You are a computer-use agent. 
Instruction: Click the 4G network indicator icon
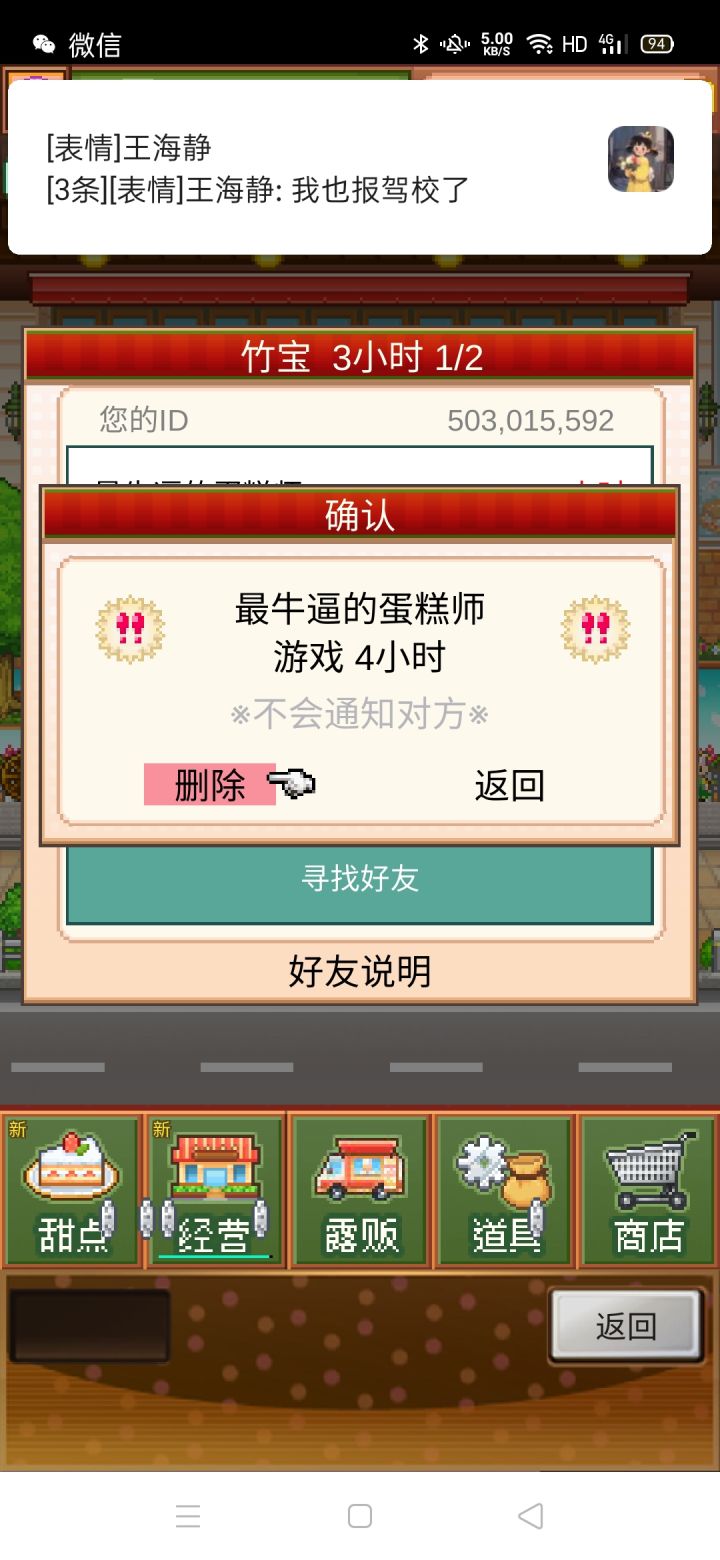tap(612, 44)
